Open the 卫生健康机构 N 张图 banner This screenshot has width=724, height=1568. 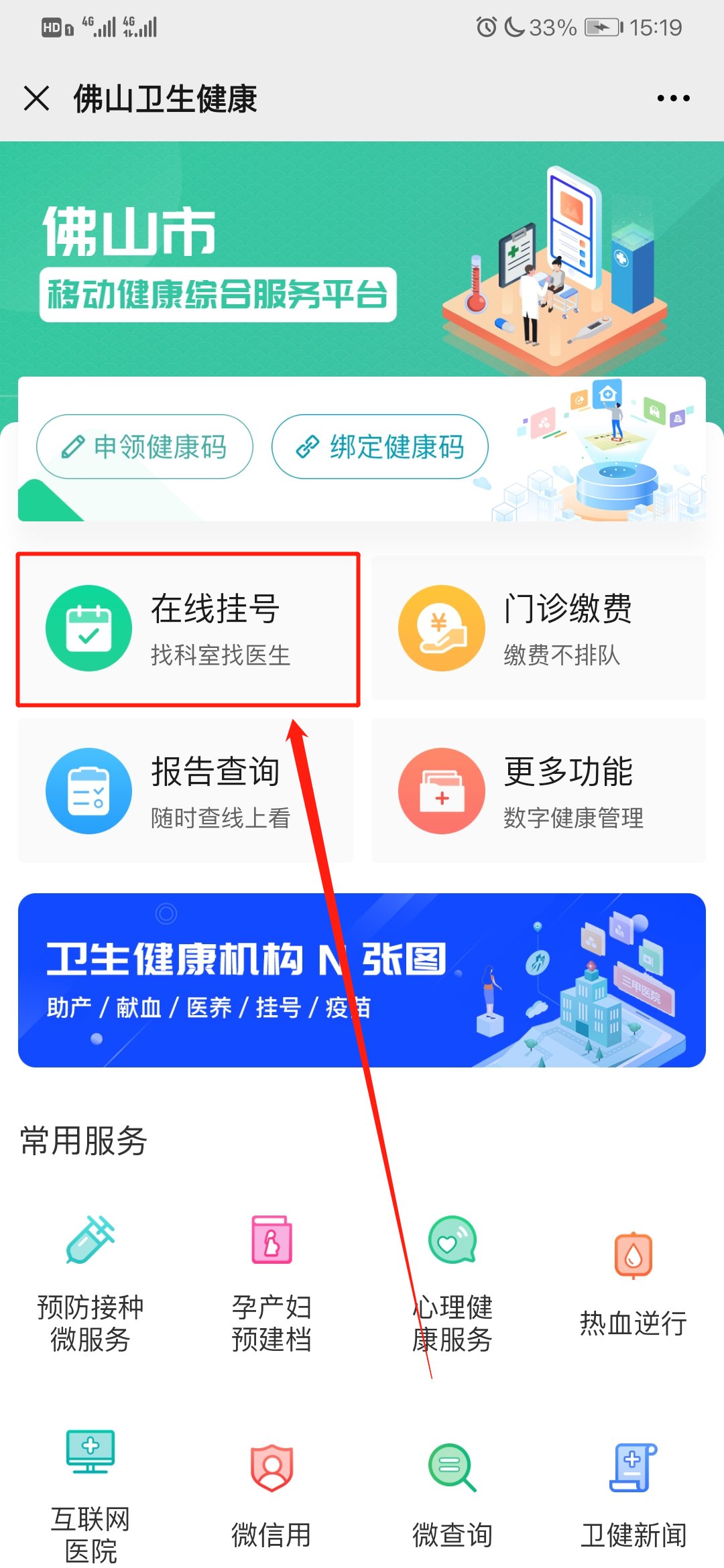pos(362,980)
